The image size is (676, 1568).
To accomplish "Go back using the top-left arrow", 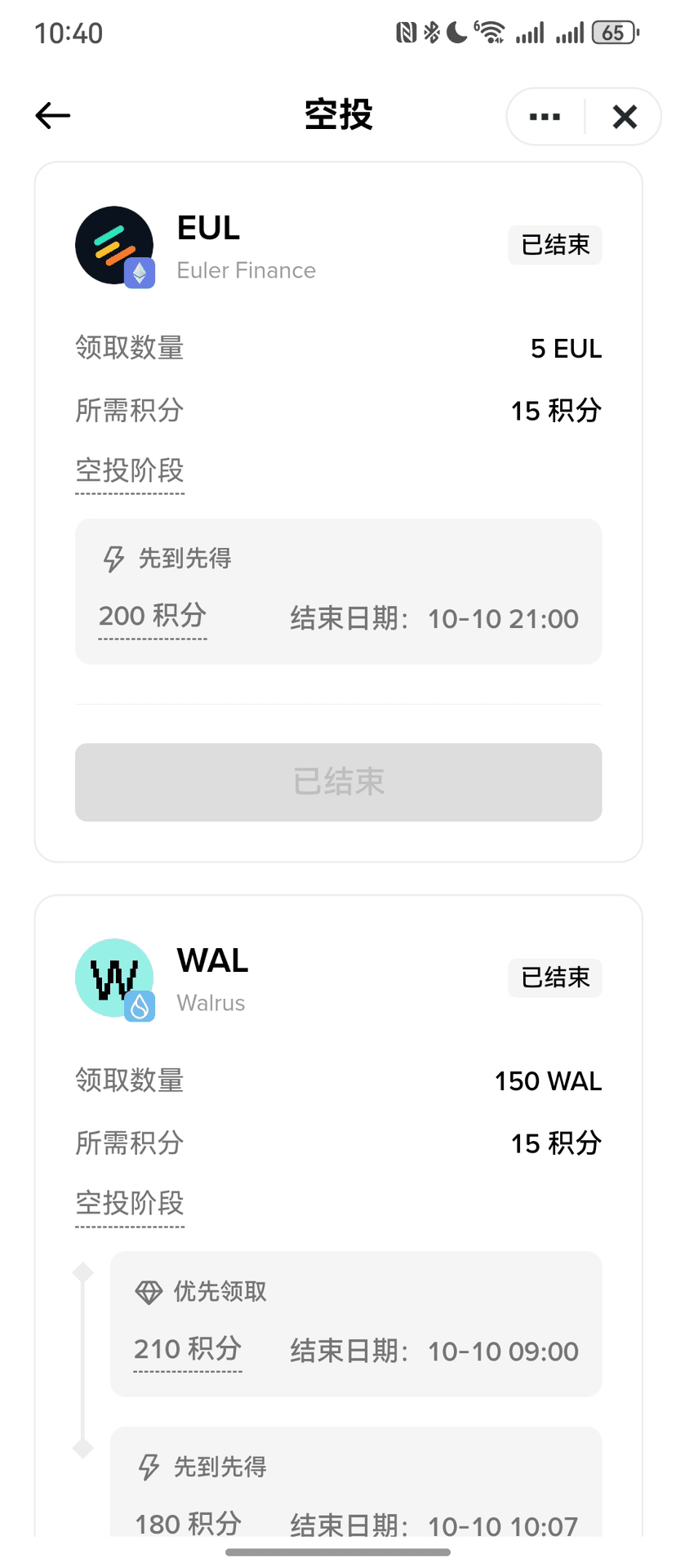I will click(x=53, y=116).
